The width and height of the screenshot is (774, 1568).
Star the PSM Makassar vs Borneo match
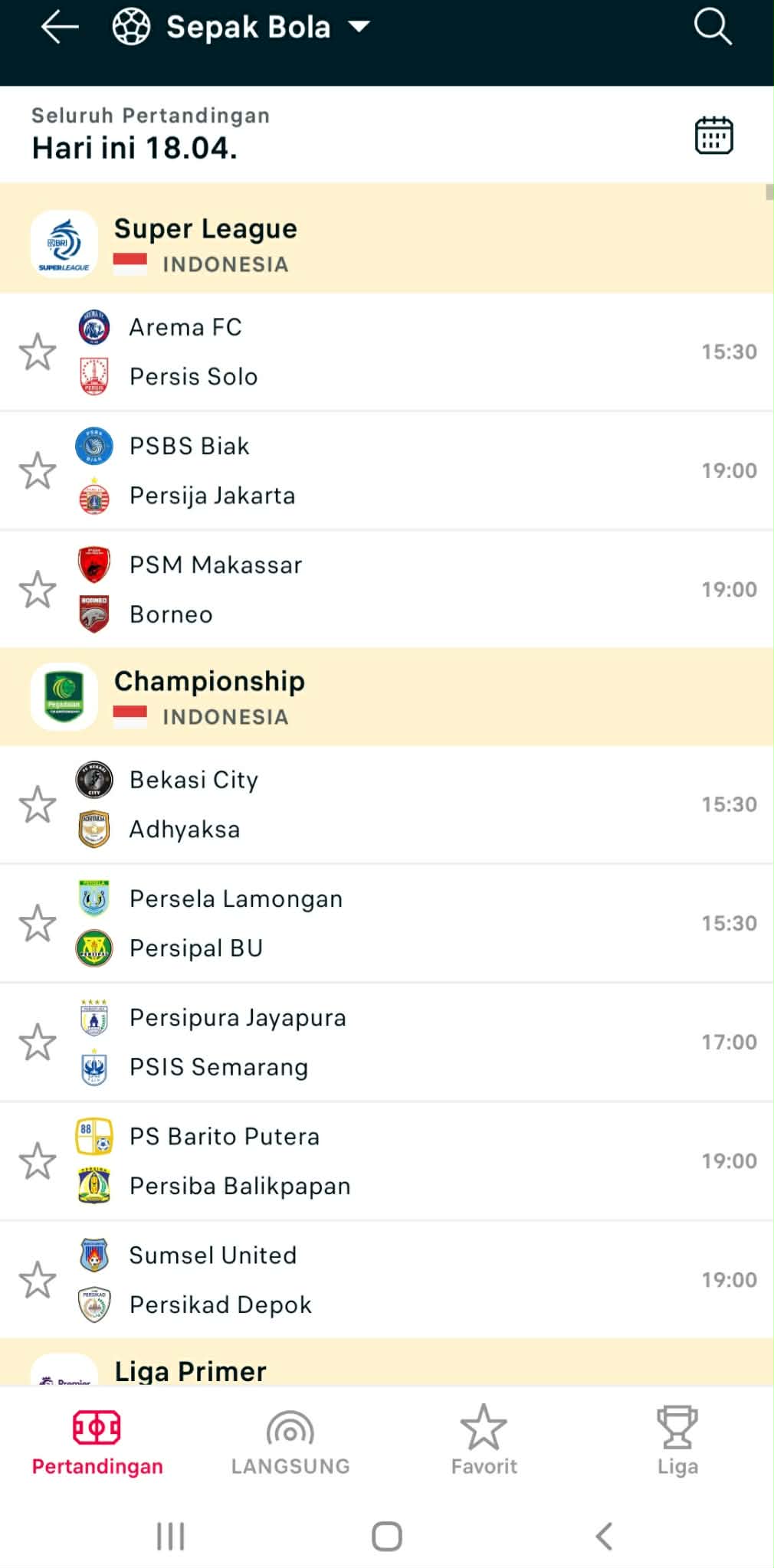[x=38, y=589]
